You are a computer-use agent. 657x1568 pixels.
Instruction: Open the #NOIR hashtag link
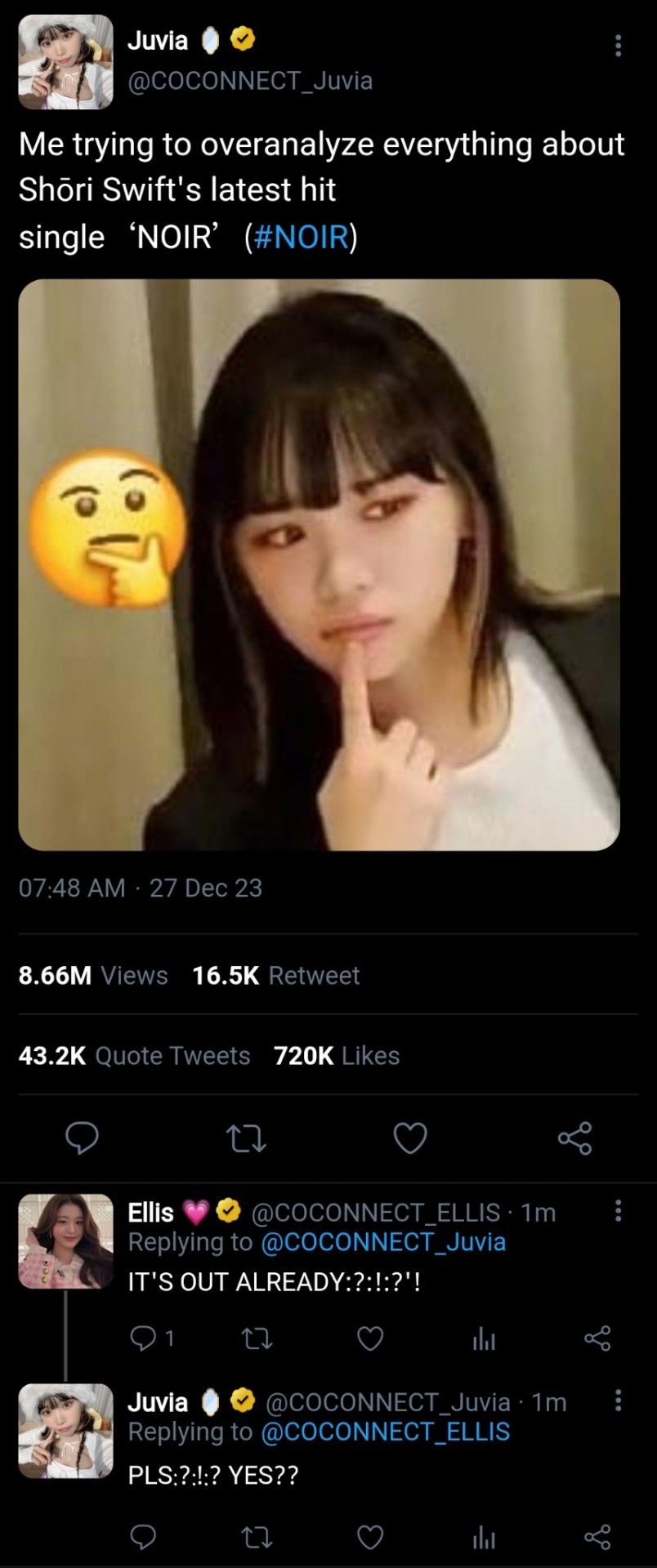(301, 237)
